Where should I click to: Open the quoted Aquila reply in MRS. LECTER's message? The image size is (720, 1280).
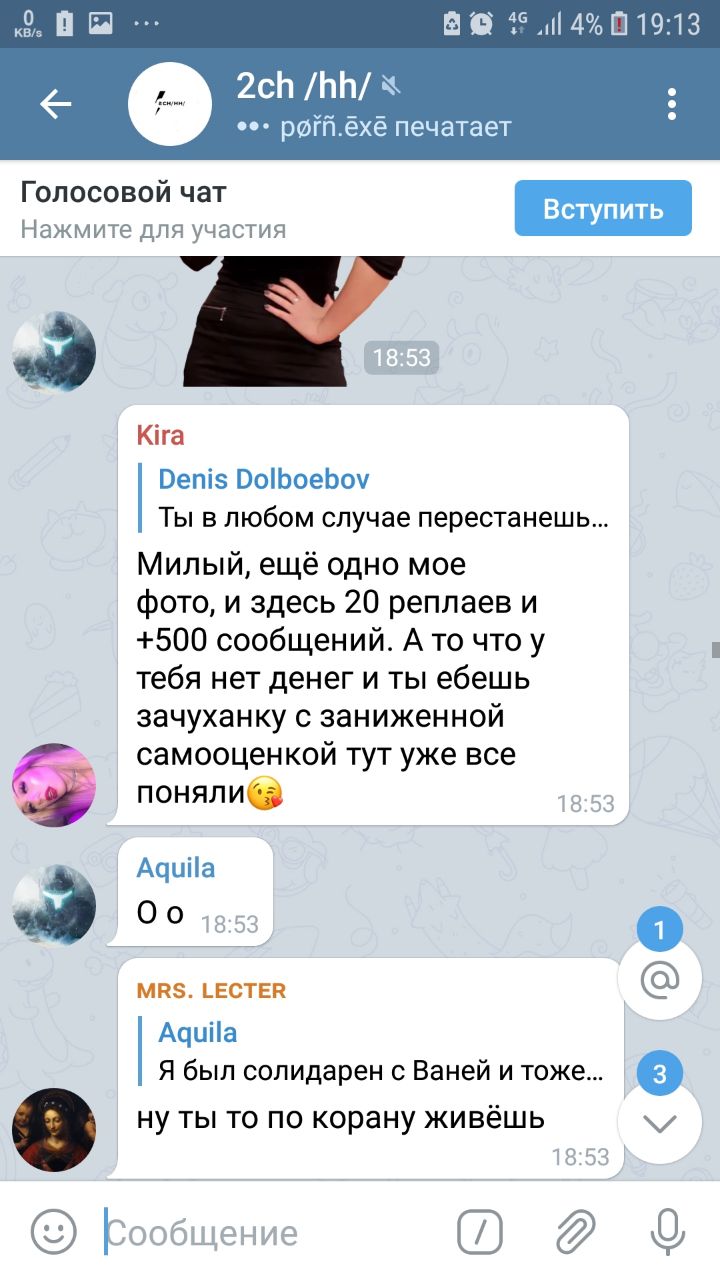(x=378, y=1051)
